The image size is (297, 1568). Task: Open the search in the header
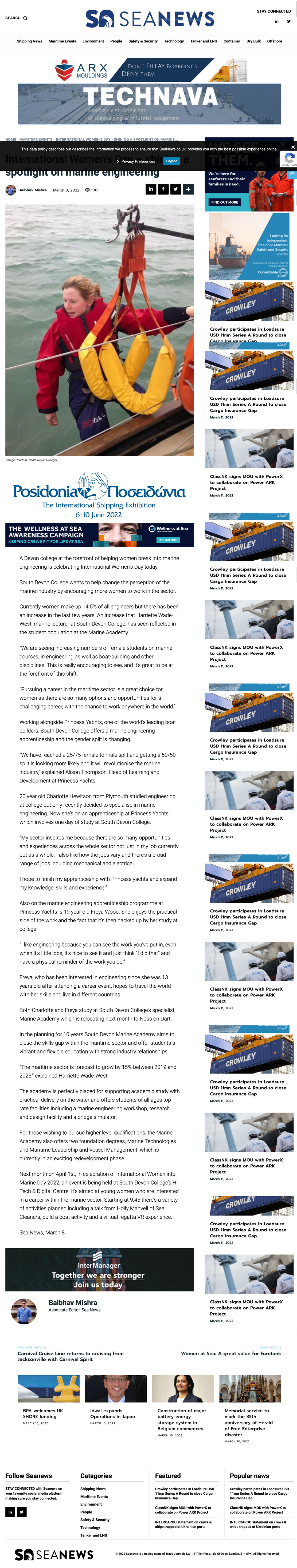pyautogui.click(x=17, y=18)
